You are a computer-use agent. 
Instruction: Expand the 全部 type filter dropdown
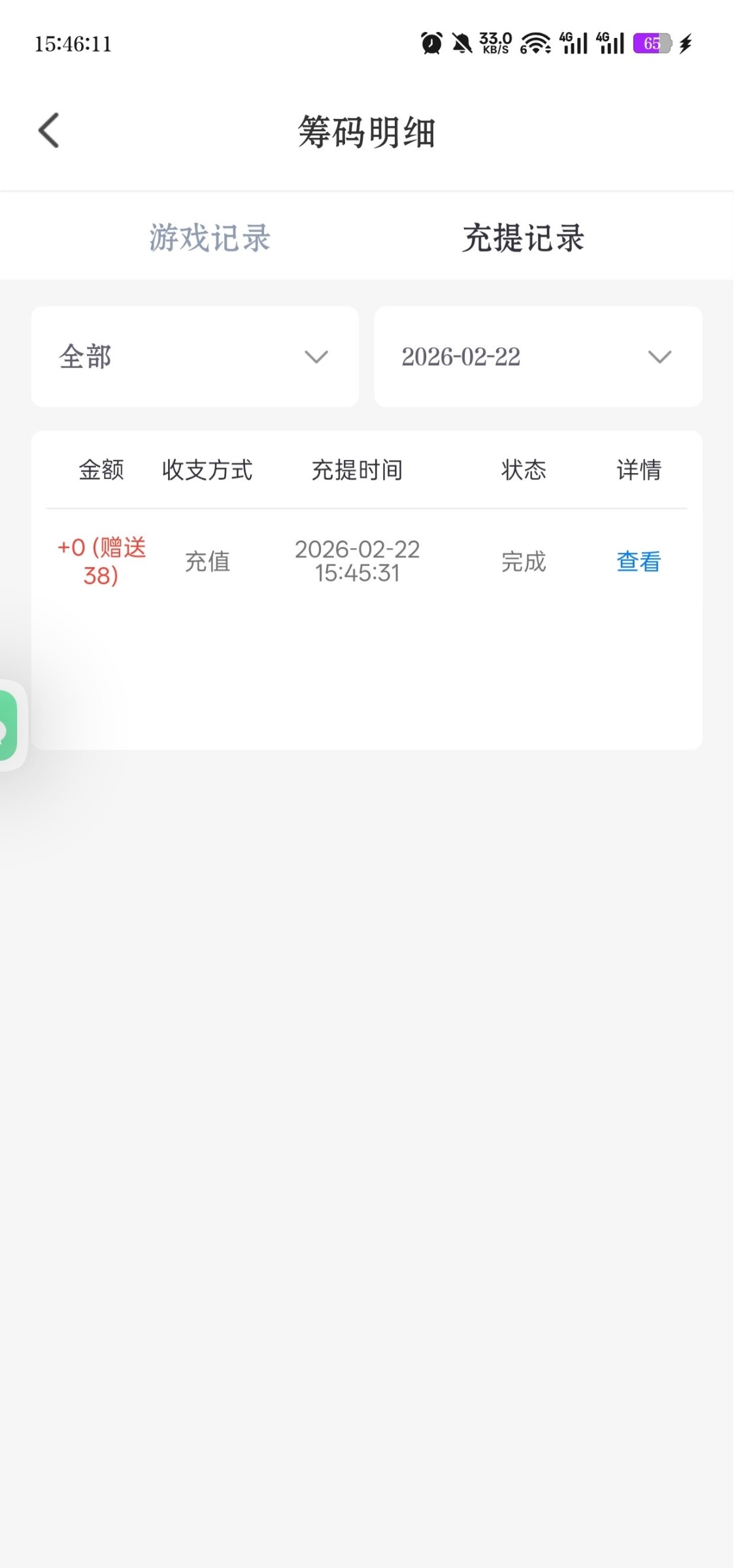click(195, 357)
